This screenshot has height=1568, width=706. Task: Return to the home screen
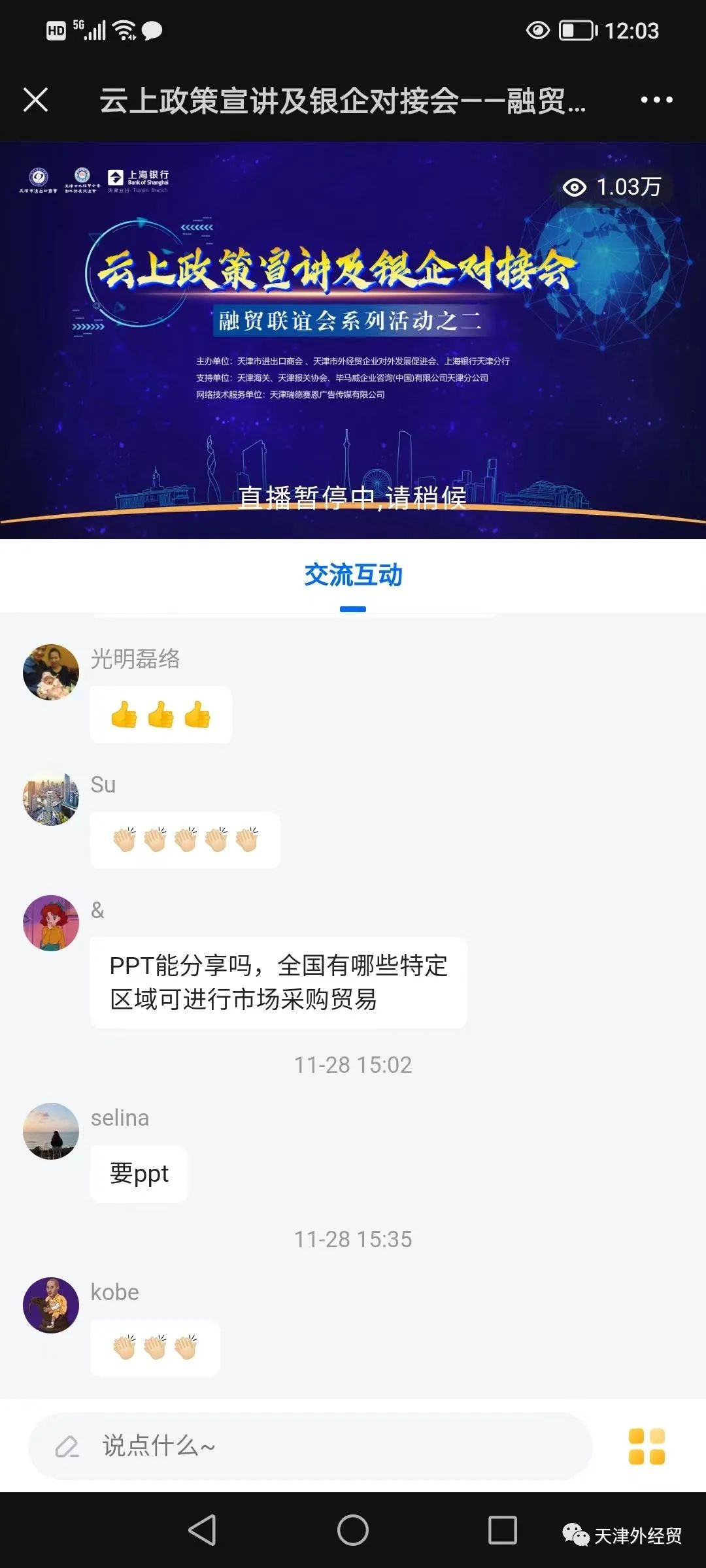[x=353, y=1529]
